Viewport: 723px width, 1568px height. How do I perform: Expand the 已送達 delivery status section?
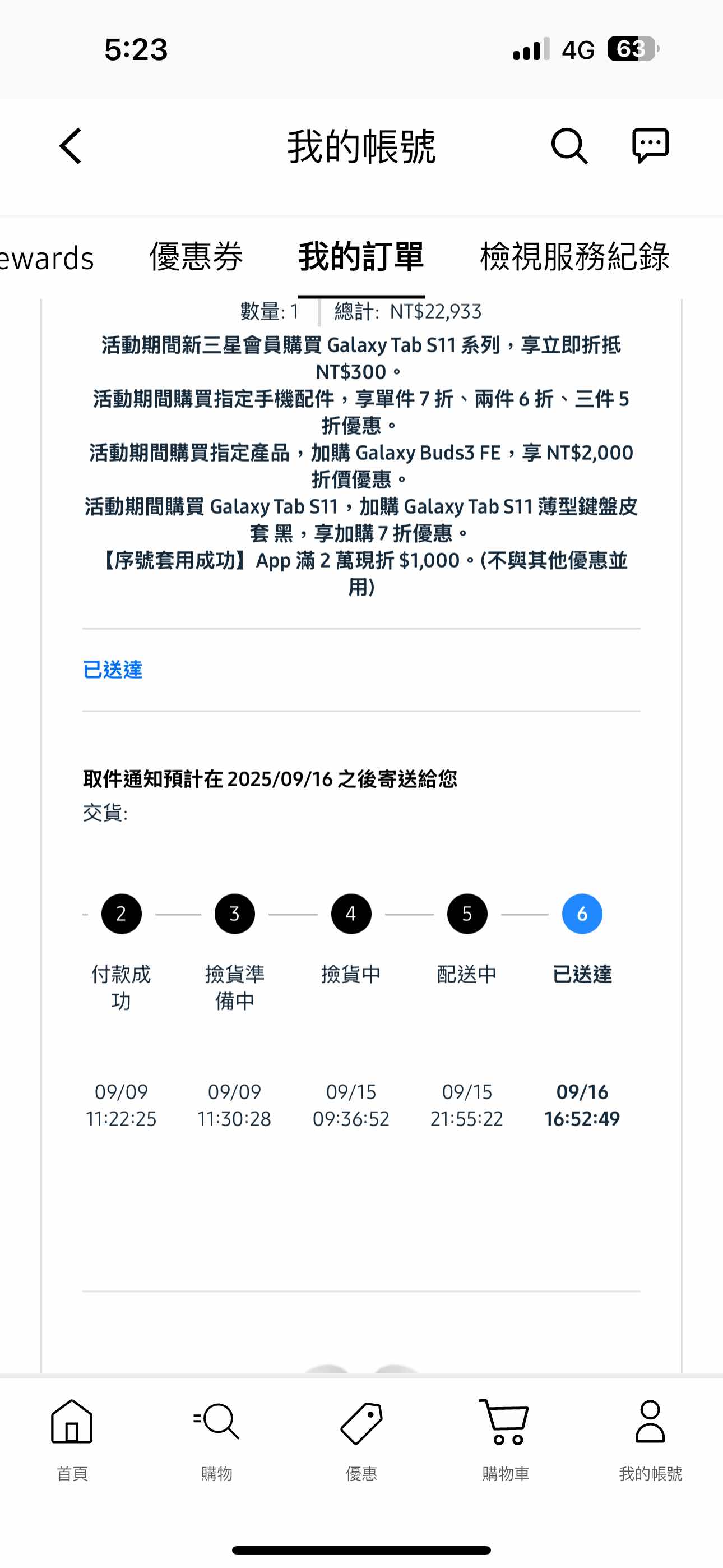[361, 670]
